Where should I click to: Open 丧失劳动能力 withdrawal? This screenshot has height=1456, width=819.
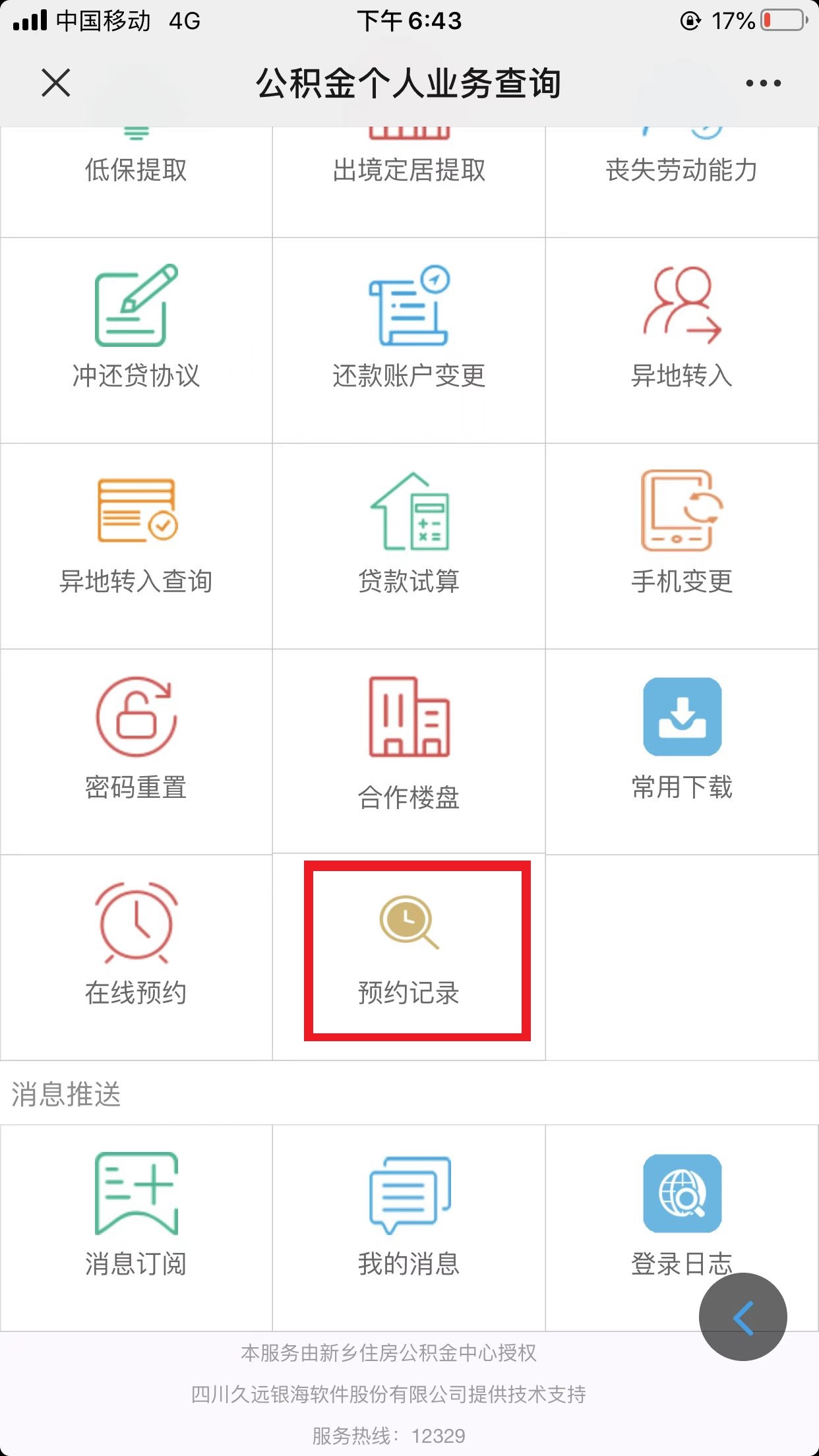pyautogui.click(x=682, y=170)
